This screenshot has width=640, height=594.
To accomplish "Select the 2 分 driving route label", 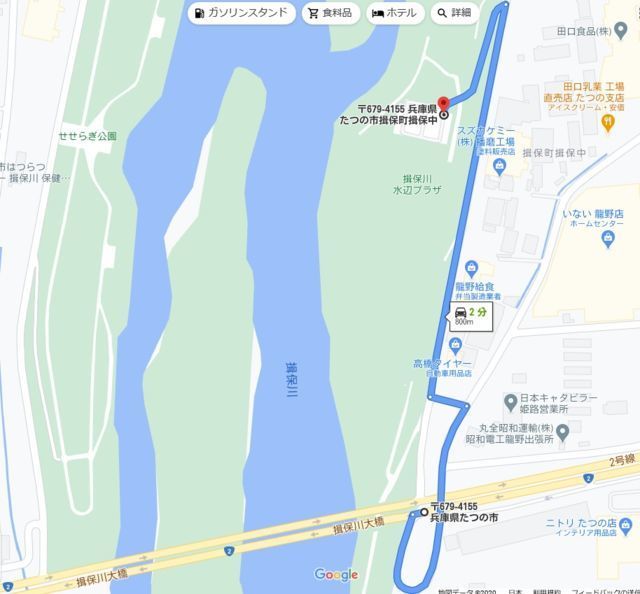I will point(470,315).
